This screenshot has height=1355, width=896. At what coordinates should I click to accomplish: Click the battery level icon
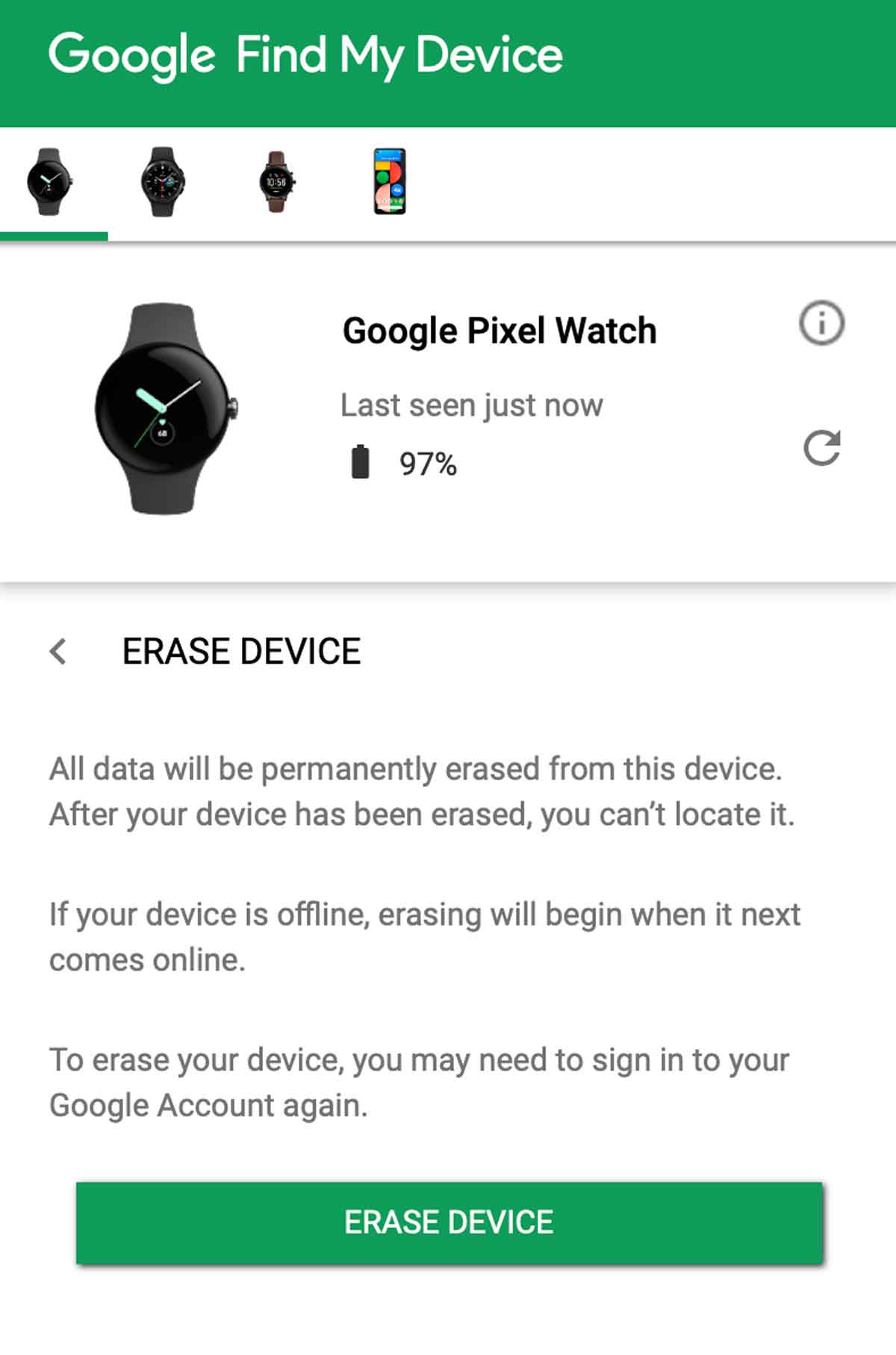361,461
